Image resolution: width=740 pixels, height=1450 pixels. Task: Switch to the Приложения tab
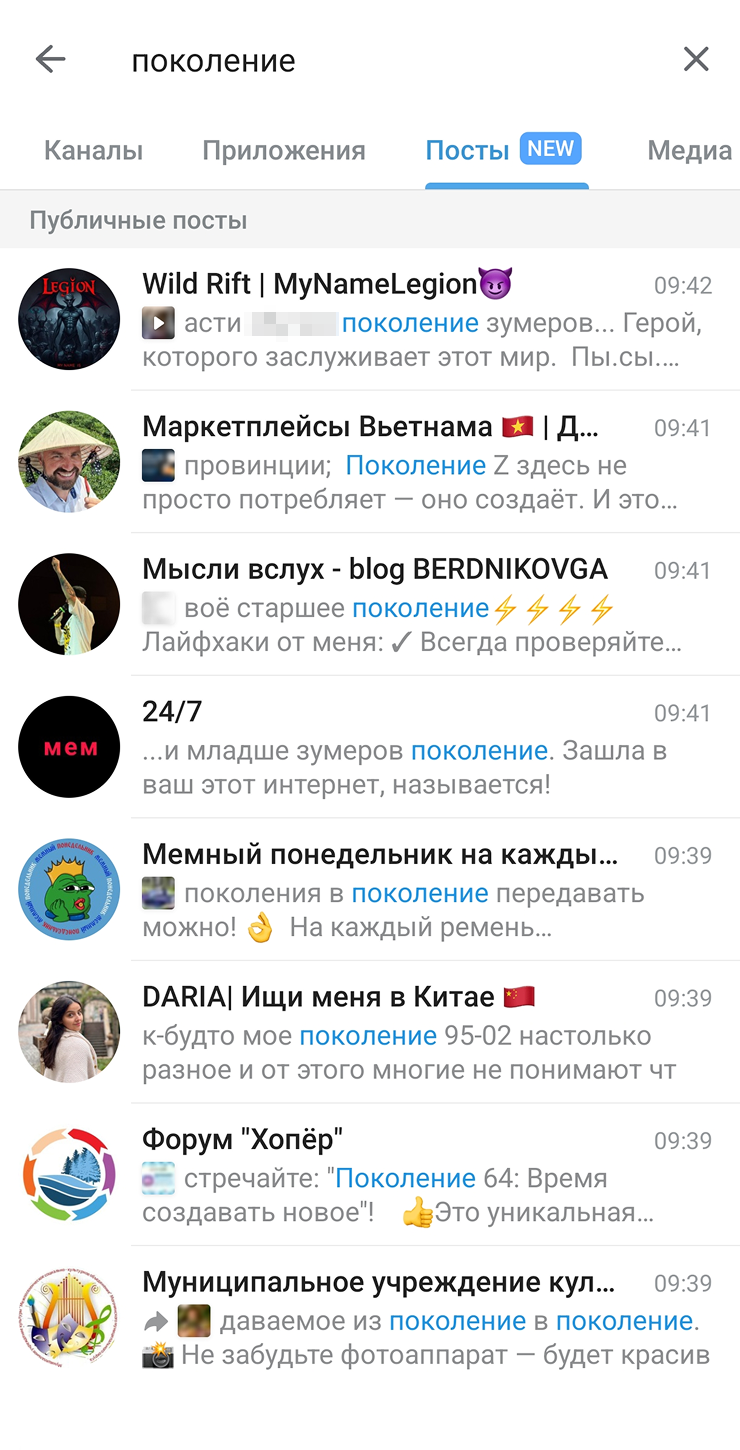tap(283, 151)
